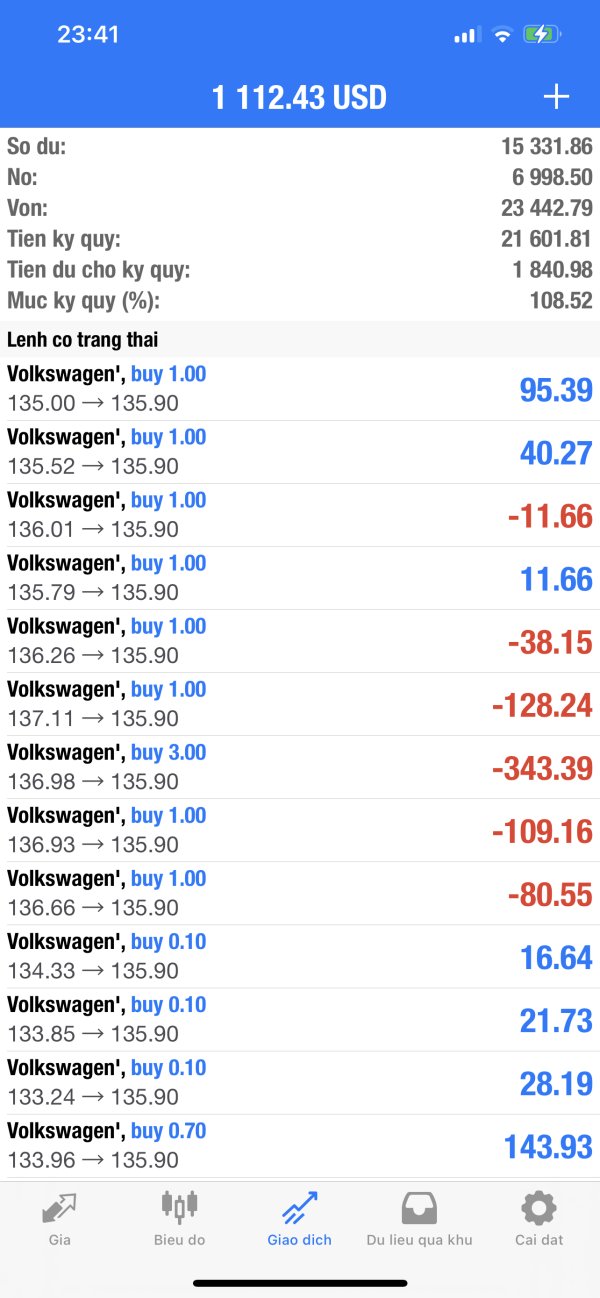This screenshot has width=600, height=1298.
Task: Open the Volkswagen buy 0.70 position
Action: [300, 1145]
